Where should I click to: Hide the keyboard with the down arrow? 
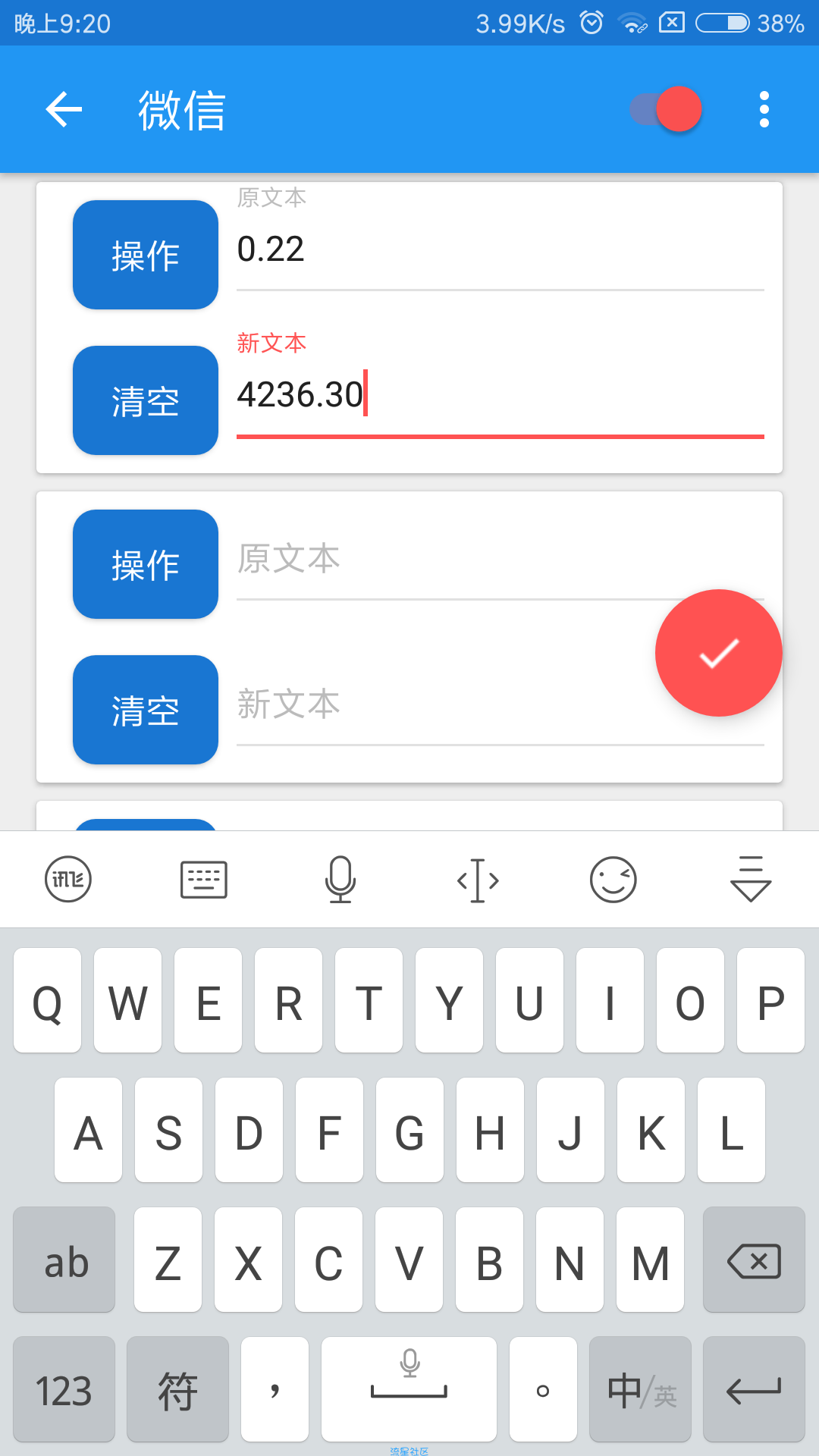[x=751, y=880]
